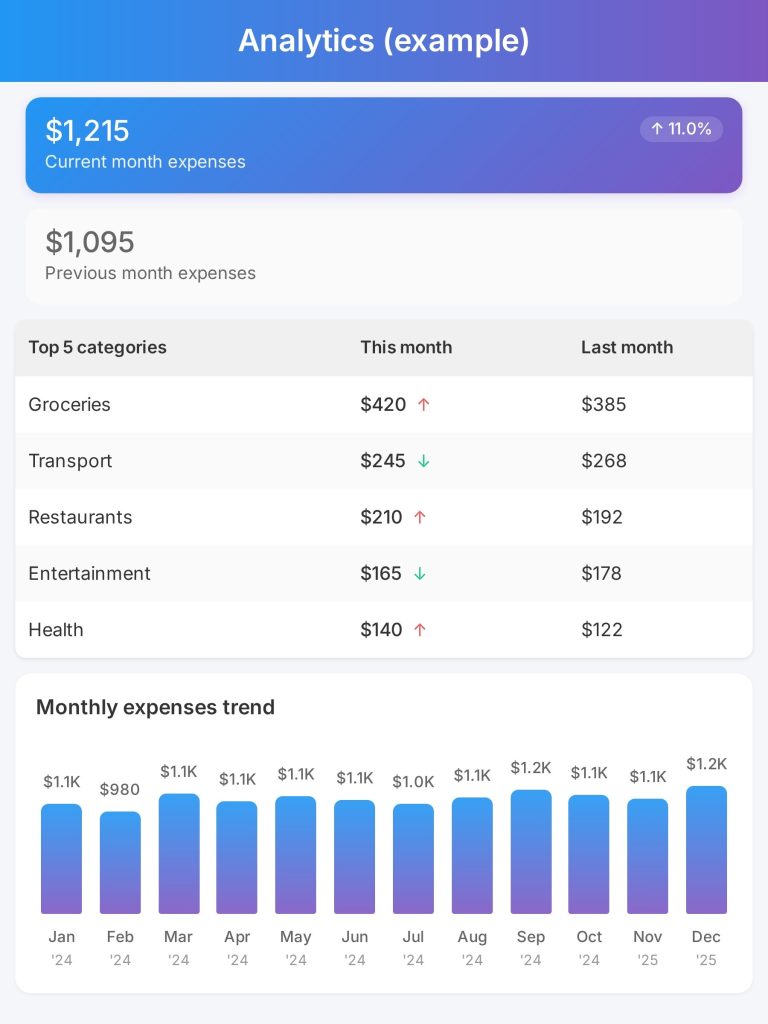Click the Monthly expenses trend title
The width and height of the screenshot is (768, 1024).
(x=155, y=707)
